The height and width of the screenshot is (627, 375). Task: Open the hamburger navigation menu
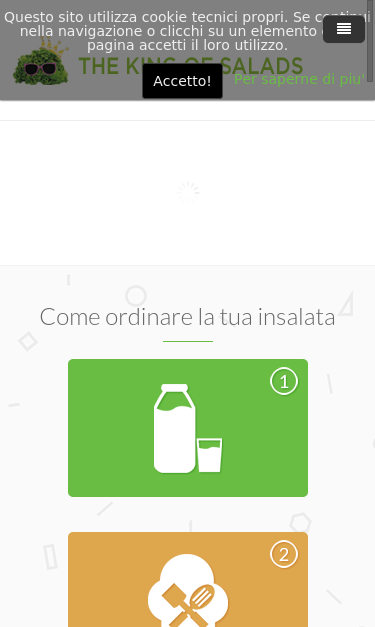pyautogui.click(x=344, y=29)
